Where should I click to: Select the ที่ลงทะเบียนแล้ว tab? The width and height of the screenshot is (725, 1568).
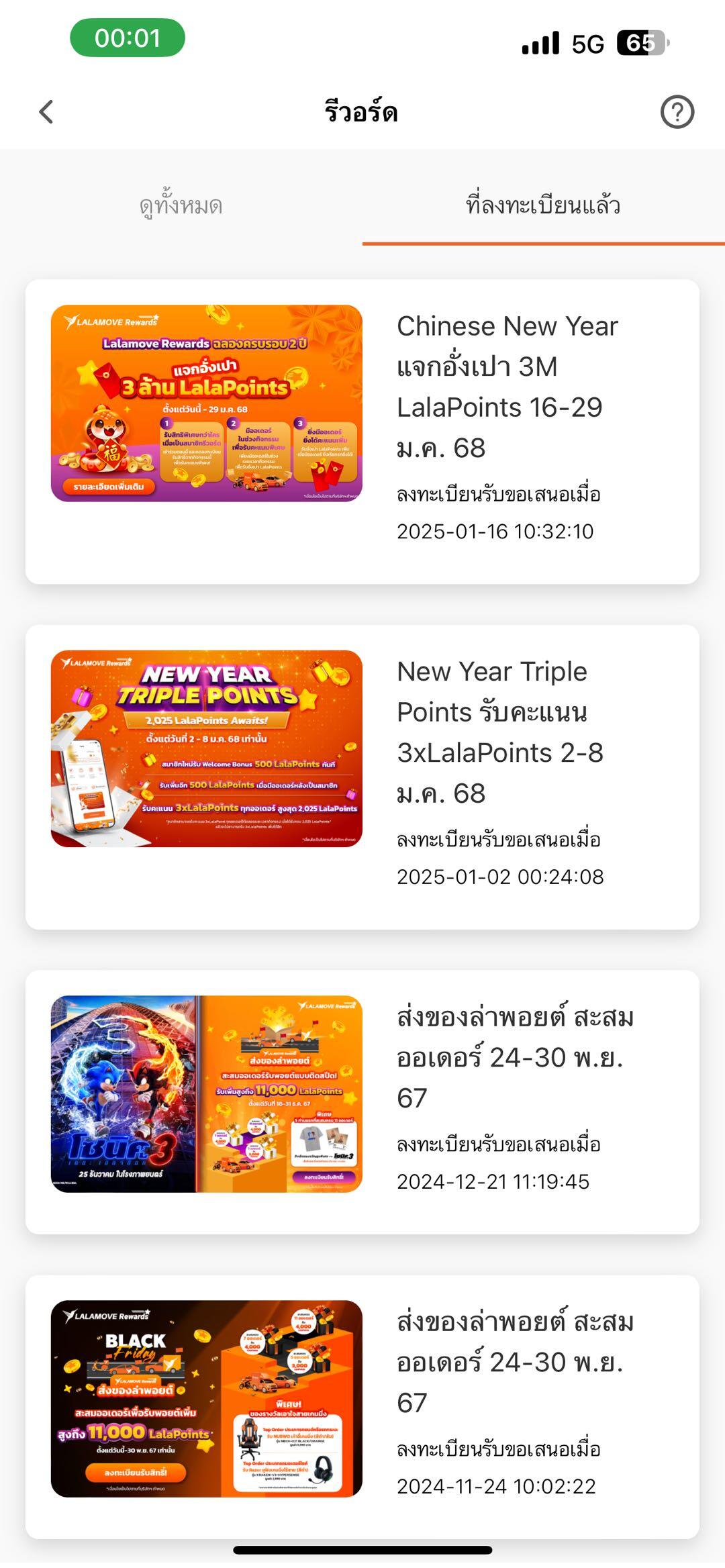tap(543, 205)
